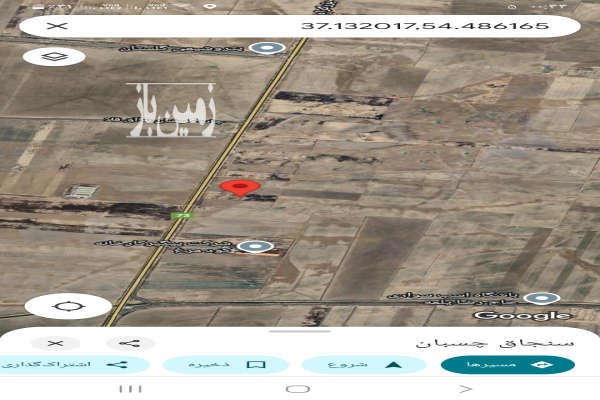Image resolution: width=600 pixels, height=400 pixels.
Task: Expand the bottom sheet handle
Action: coord(300,330)
